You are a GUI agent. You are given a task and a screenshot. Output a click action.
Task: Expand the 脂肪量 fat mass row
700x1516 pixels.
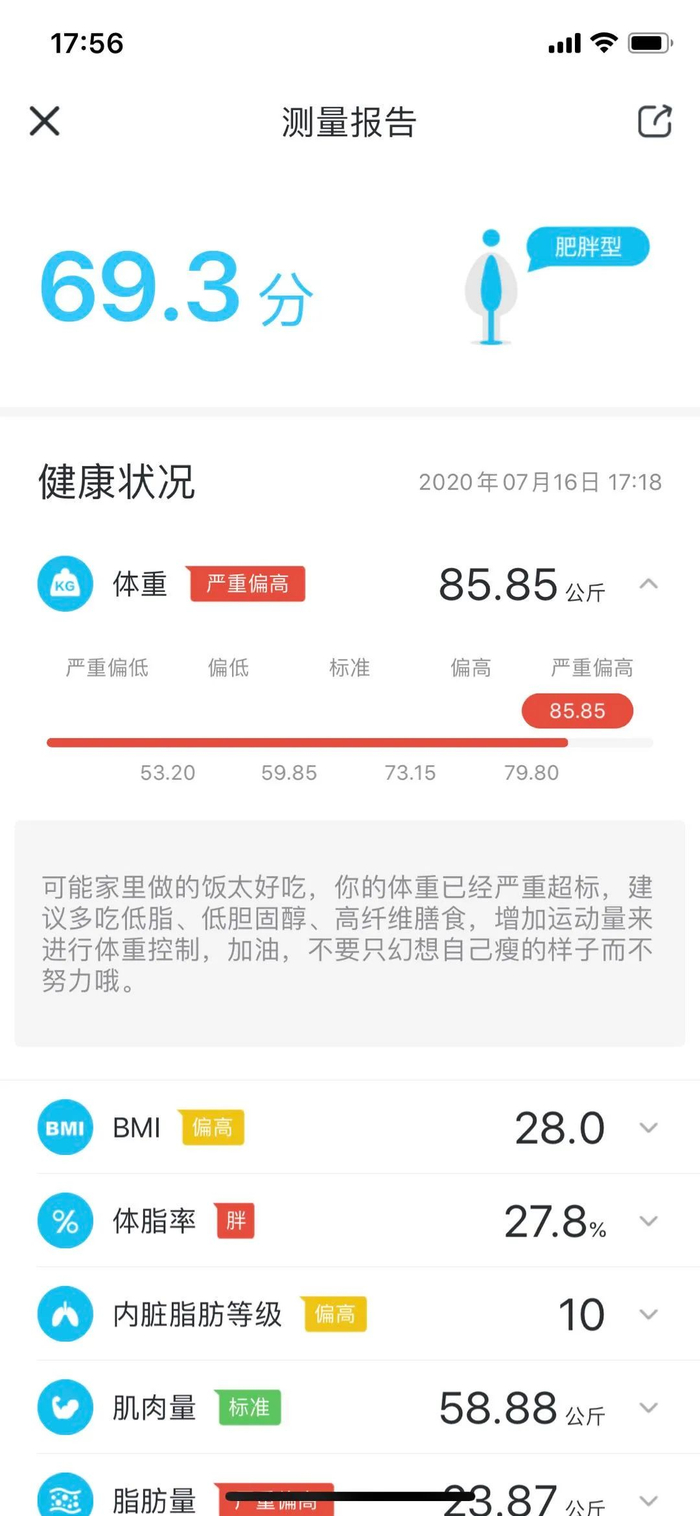click(x=648, y=1500)
